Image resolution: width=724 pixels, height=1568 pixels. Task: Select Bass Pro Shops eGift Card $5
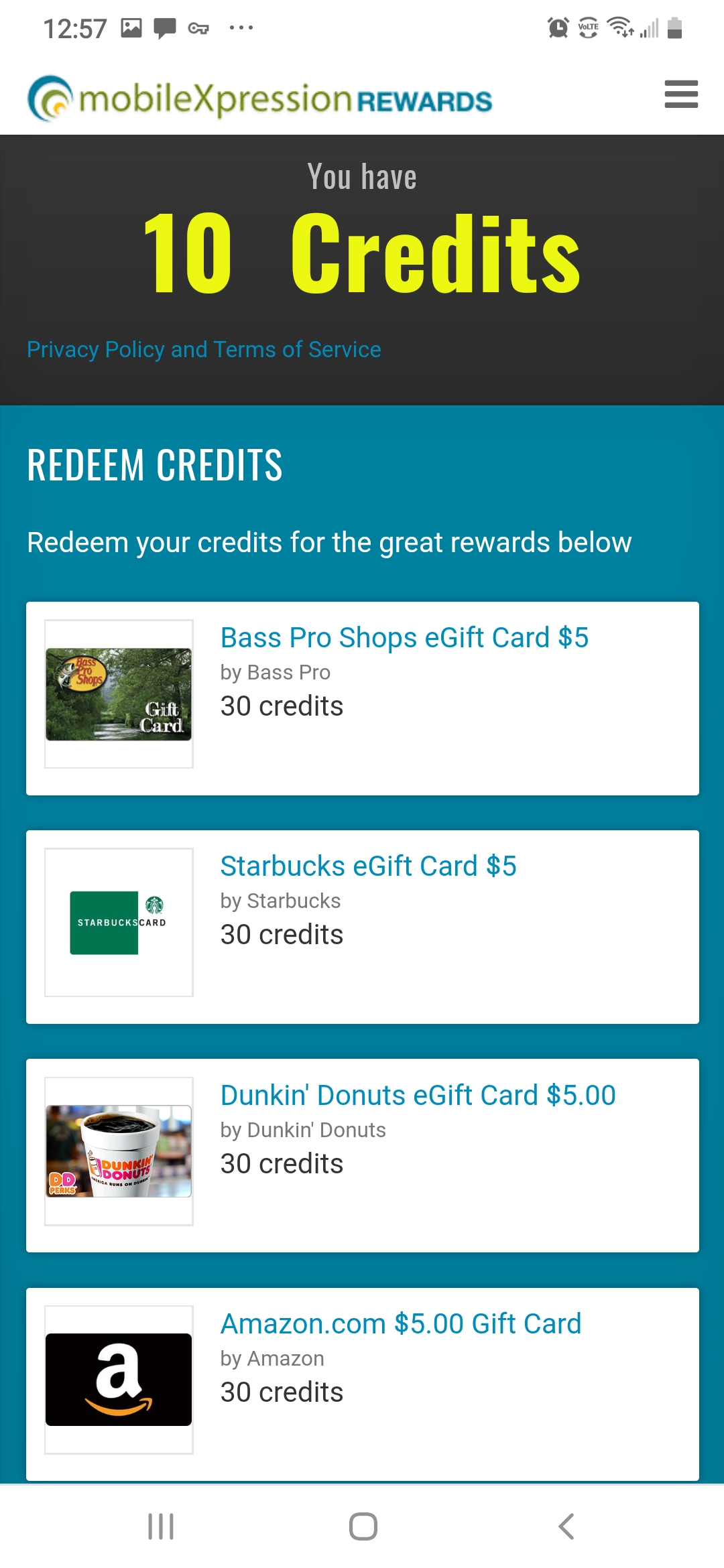click(x=404, y=638)
